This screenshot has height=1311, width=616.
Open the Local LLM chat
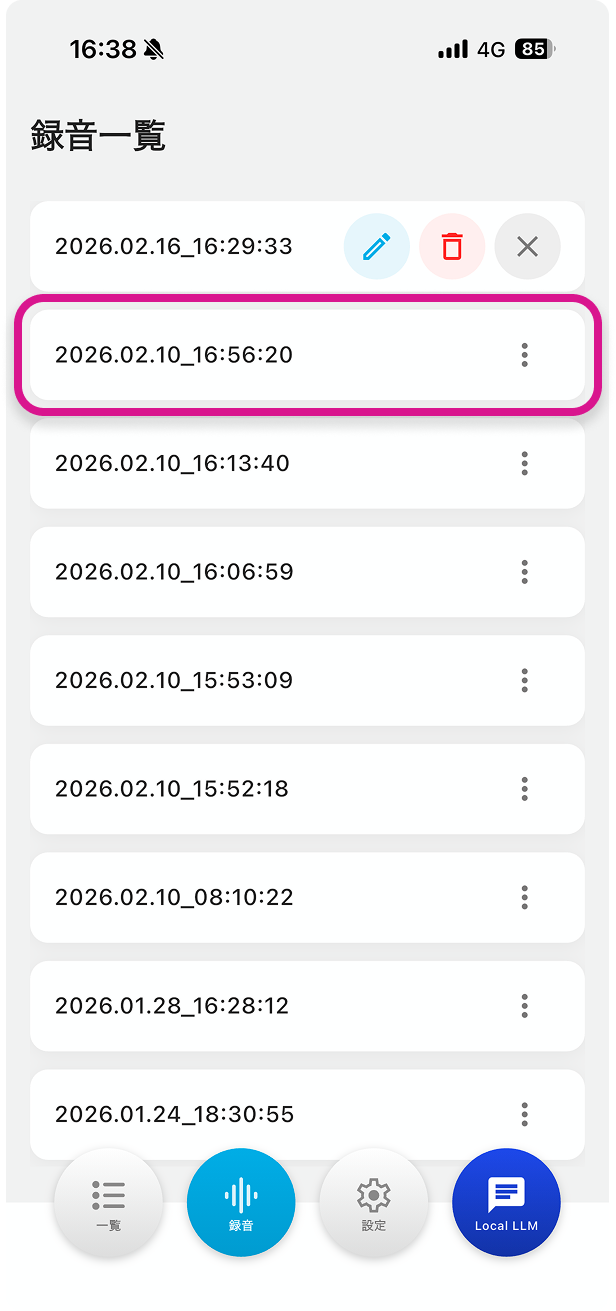506,1202
